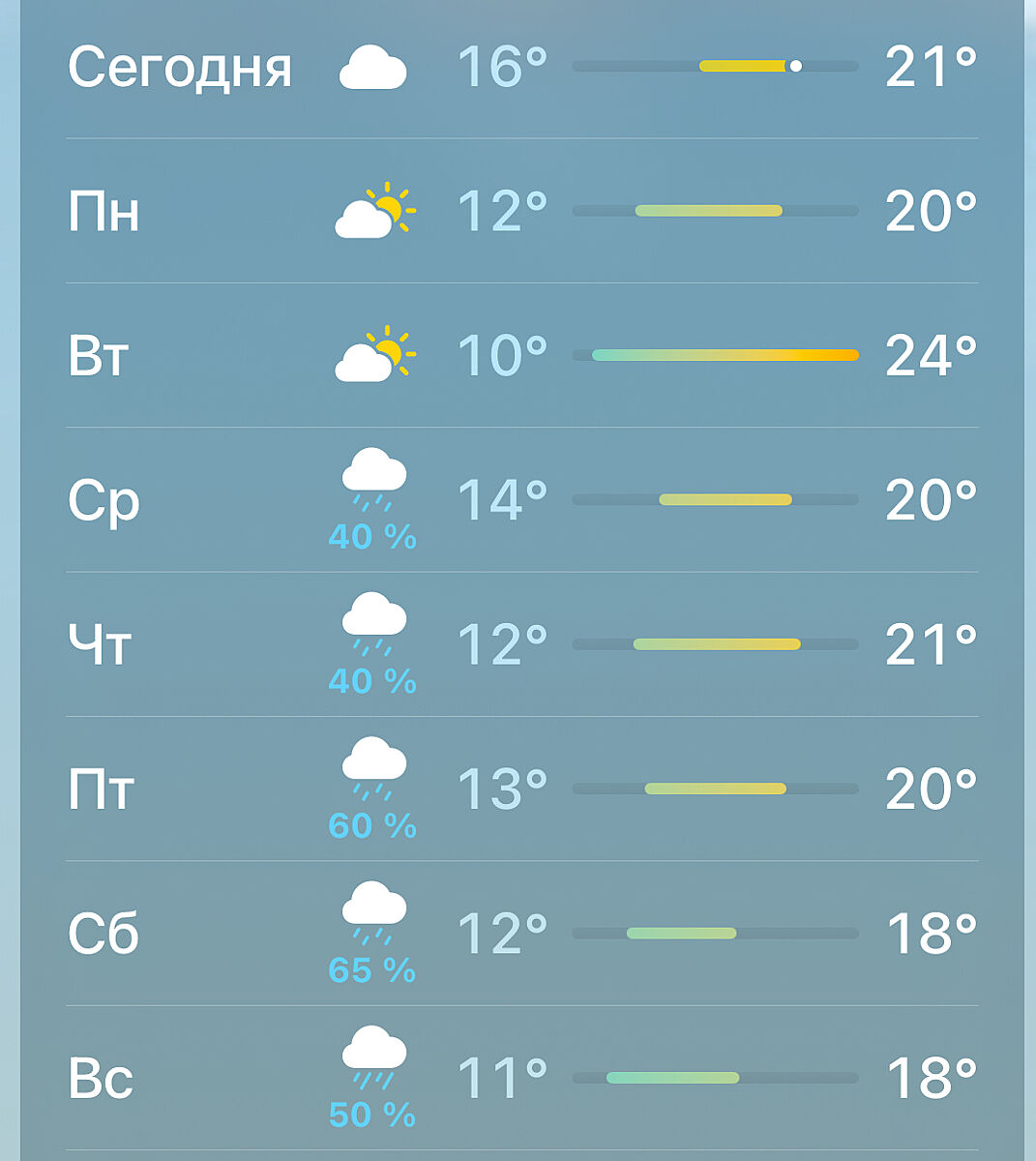
Task: View the Wednesday (Ср) forecast details
Action: [104, 500]
